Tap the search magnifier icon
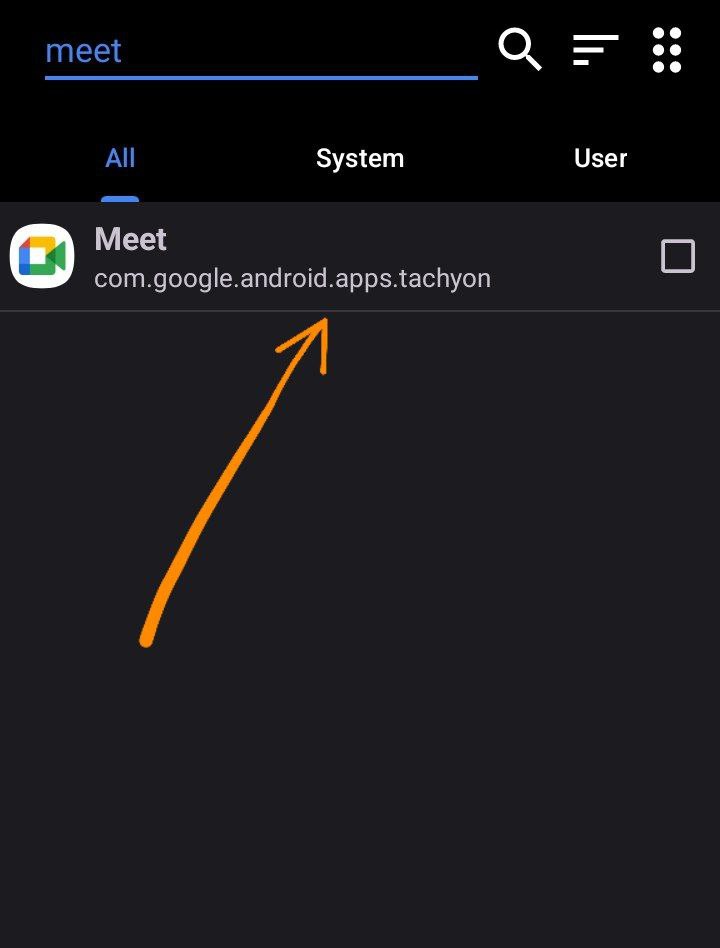This screenshot has height=948, width=720. click(x=519, y=49)
